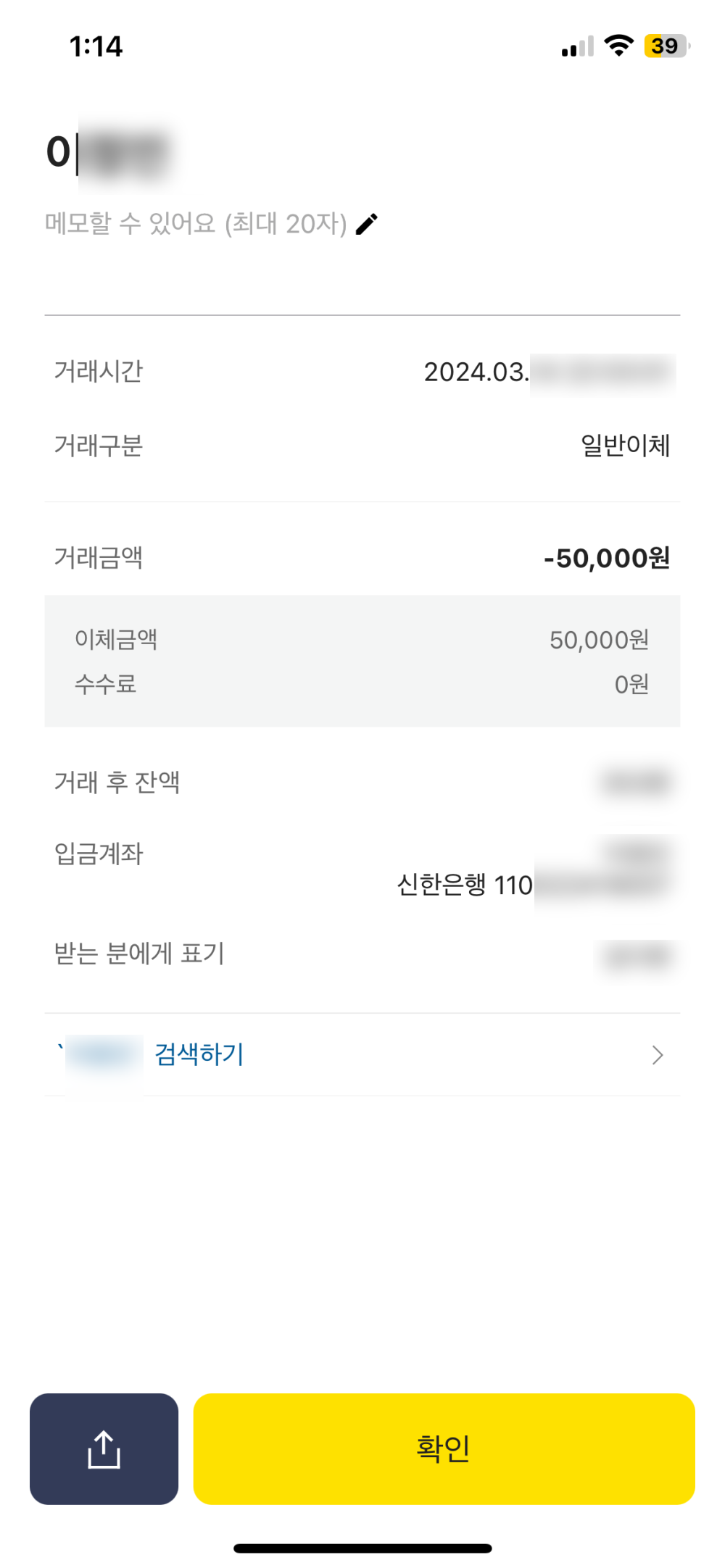Open the 검색하기 search row
Viewport: 725px width, 1568px height.
pyautogui.click(x=361, y=1054)
